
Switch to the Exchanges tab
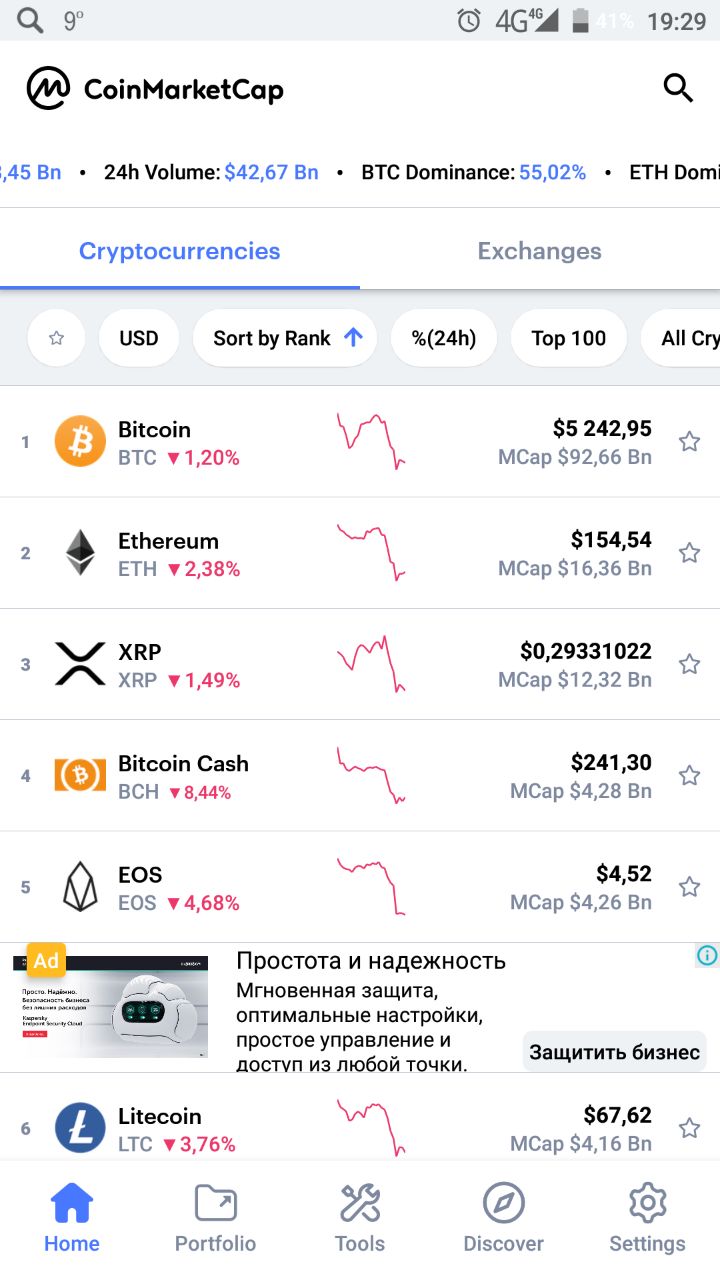coord(540,251)
